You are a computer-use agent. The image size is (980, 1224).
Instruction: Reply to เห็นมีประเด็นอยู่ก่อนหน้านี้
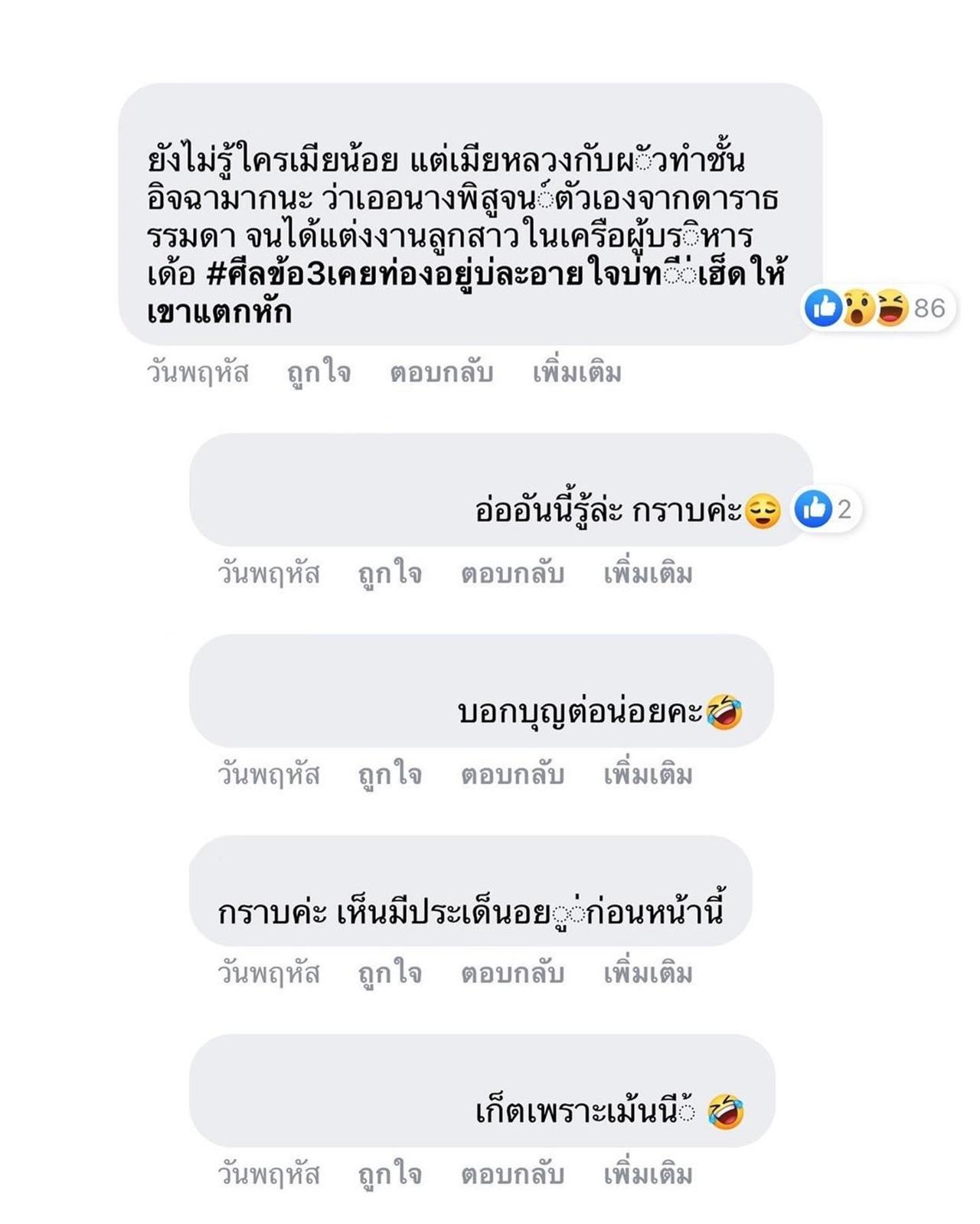(x=512, y=974)
